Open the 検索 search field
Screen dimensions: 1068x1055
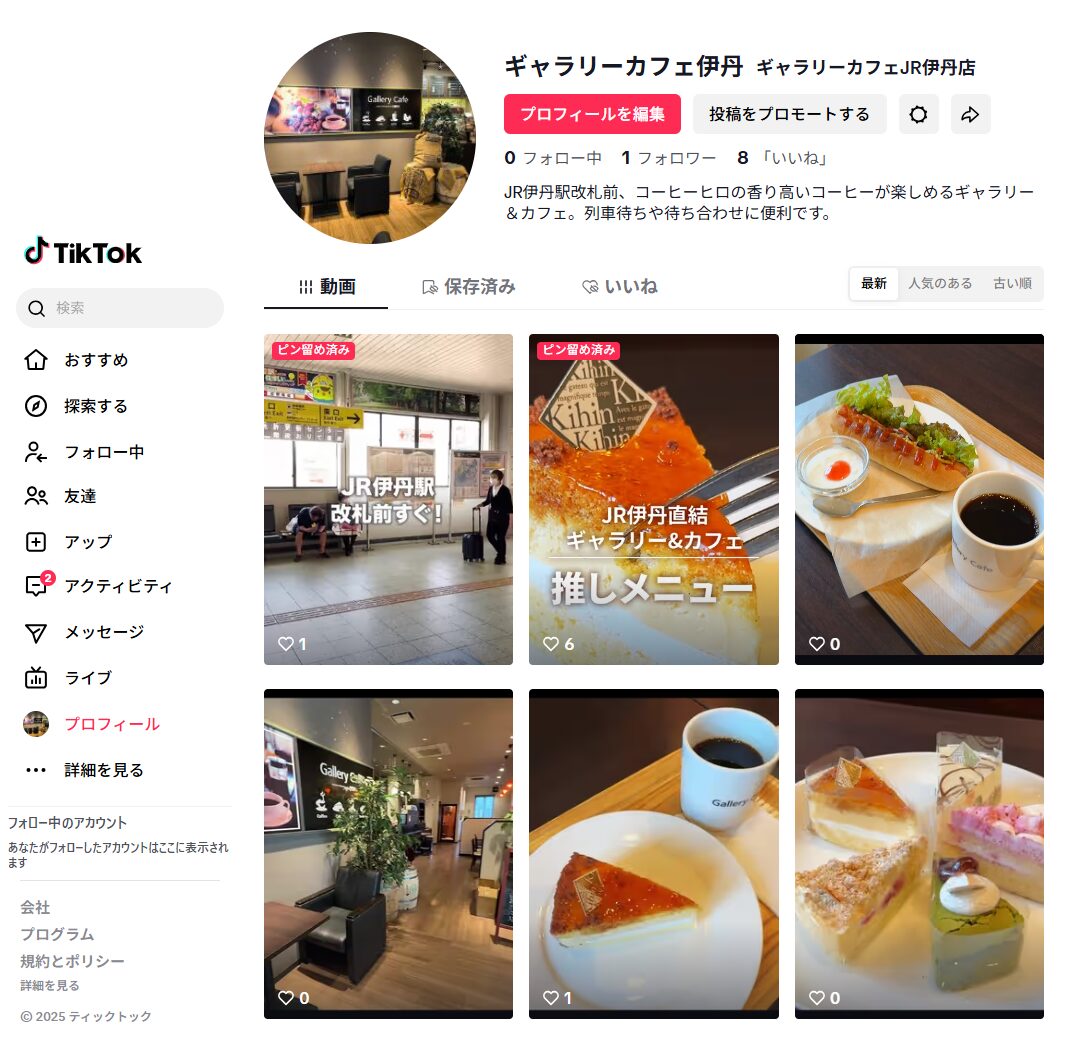(x=120, y=308)
